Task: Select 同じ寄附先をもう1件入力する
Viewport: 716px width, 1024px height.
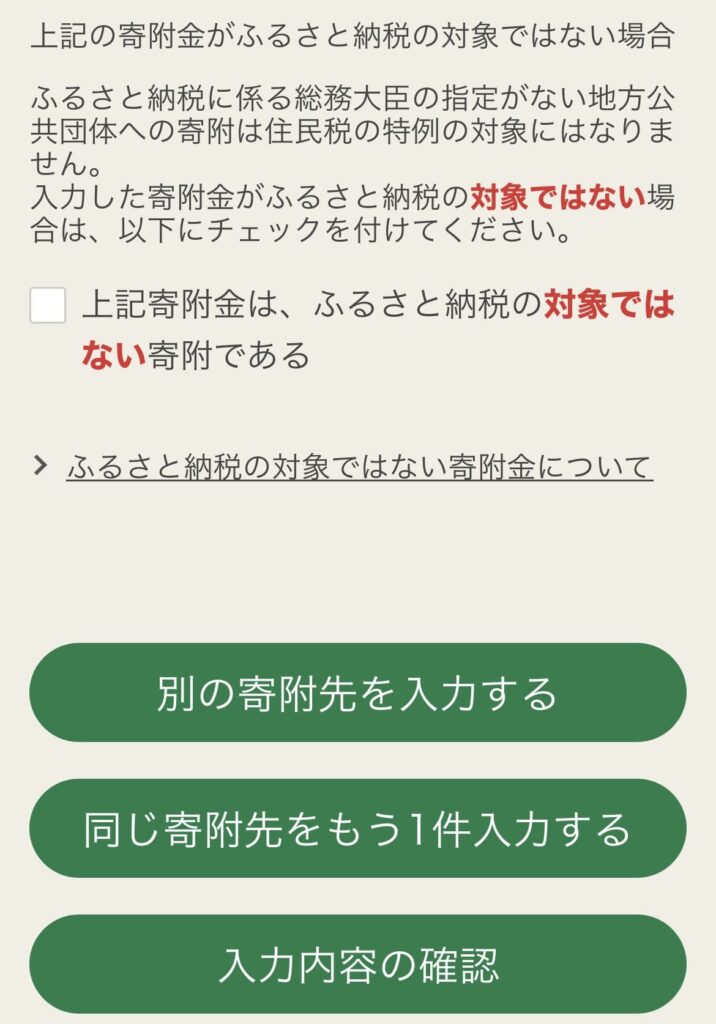Action: point(357,828)
